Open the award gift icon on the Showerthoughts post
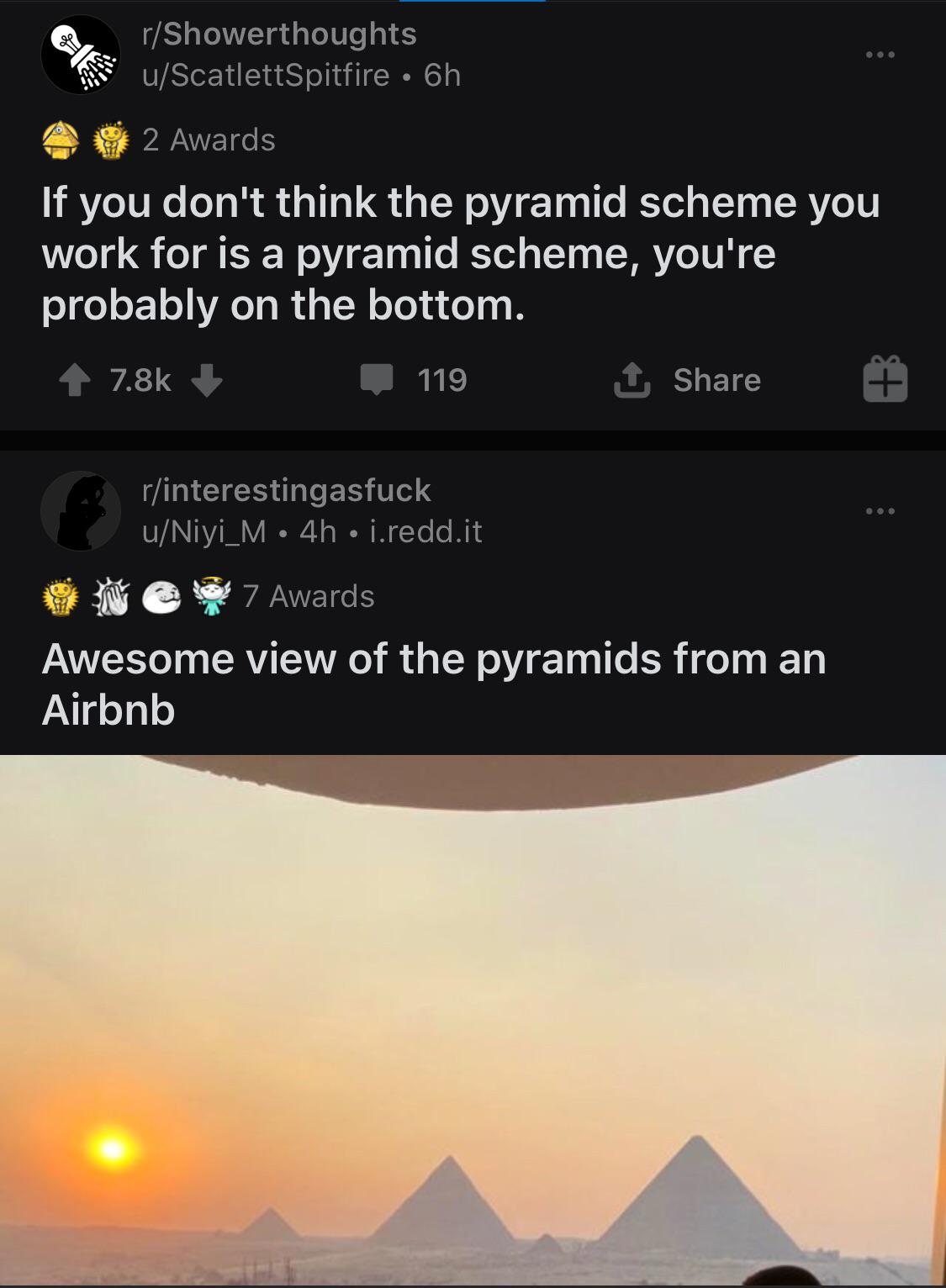Screen dimensions: 946x1288 [885, 380]
